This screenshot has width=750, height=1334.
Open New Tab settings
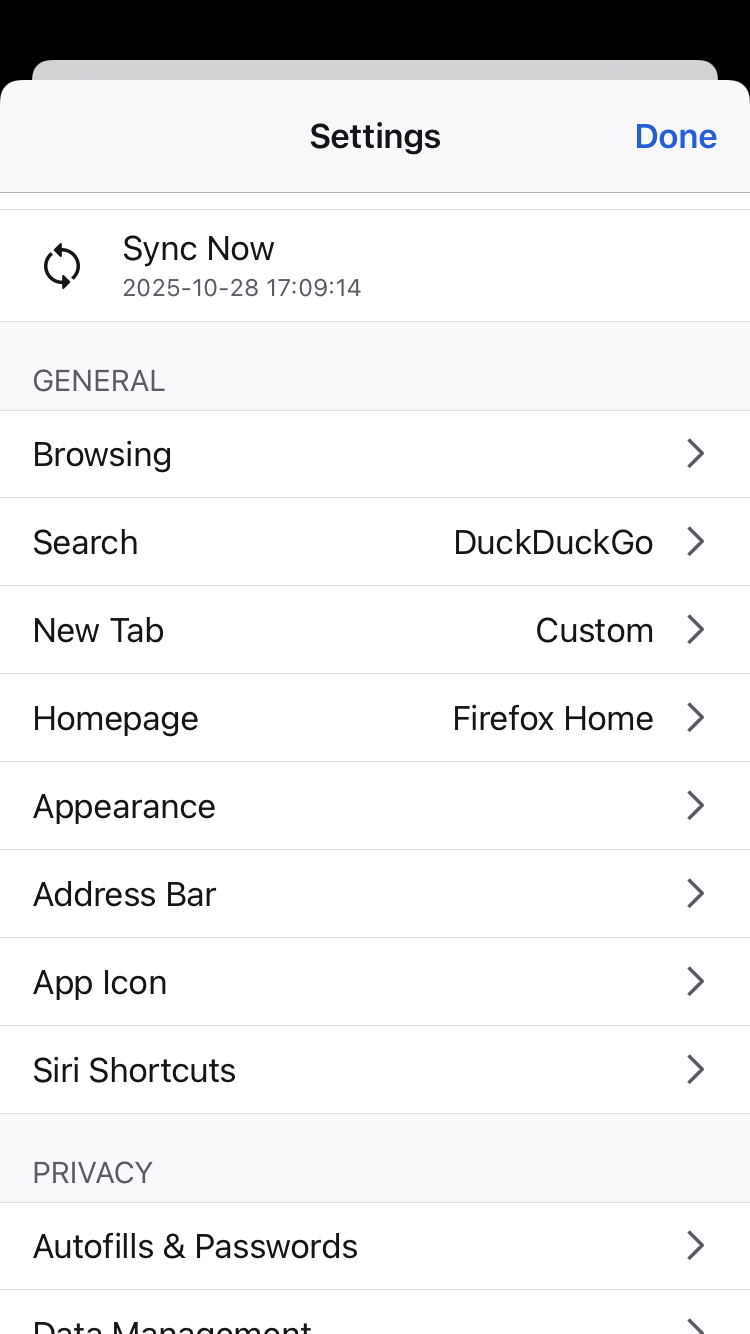(x=375, y=630)
